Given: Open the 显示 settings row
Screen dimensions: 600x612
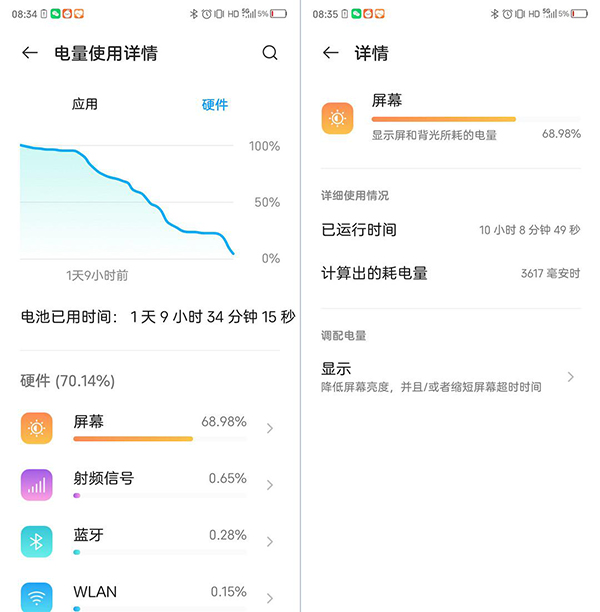Looking at the screenshot, I should point(448,377).
